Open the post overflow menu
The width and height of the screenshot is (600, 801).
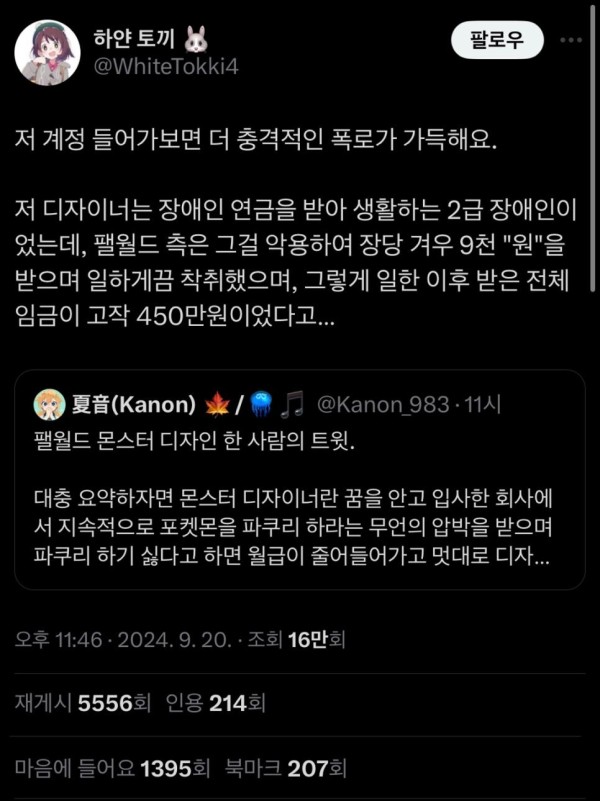[573, 40]
